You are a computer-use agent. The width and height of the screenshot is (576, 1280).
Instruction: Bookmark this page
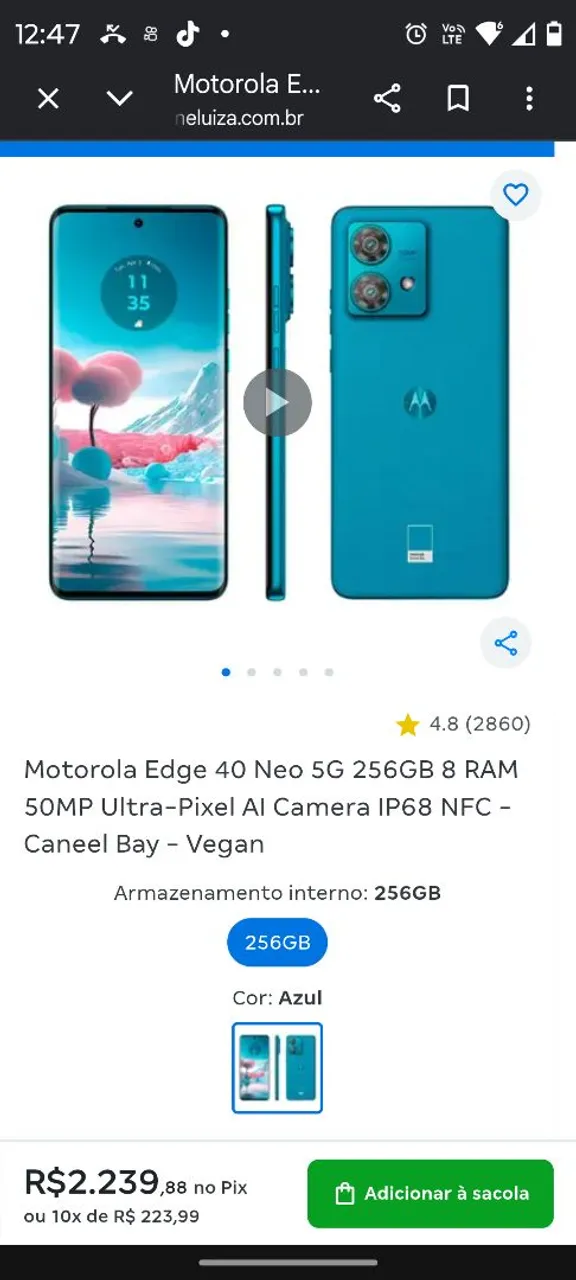pos(458,98)
